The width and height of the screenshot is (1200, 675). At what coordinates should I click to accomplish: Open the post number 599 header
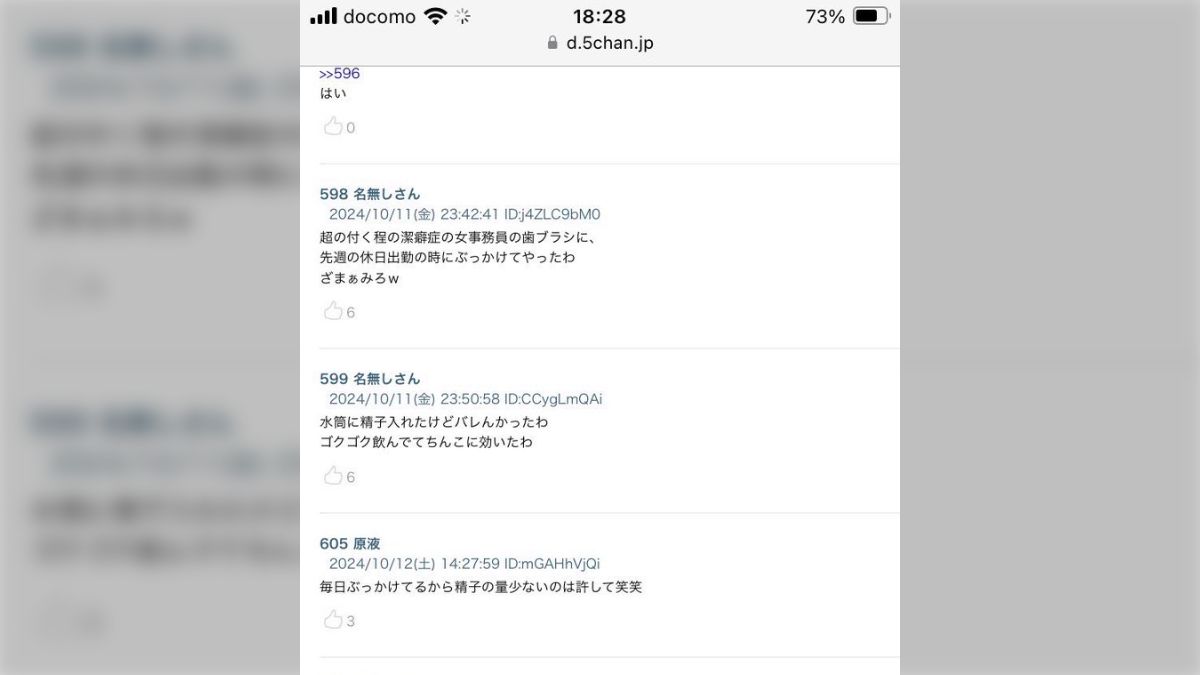[x=369, y=379]
